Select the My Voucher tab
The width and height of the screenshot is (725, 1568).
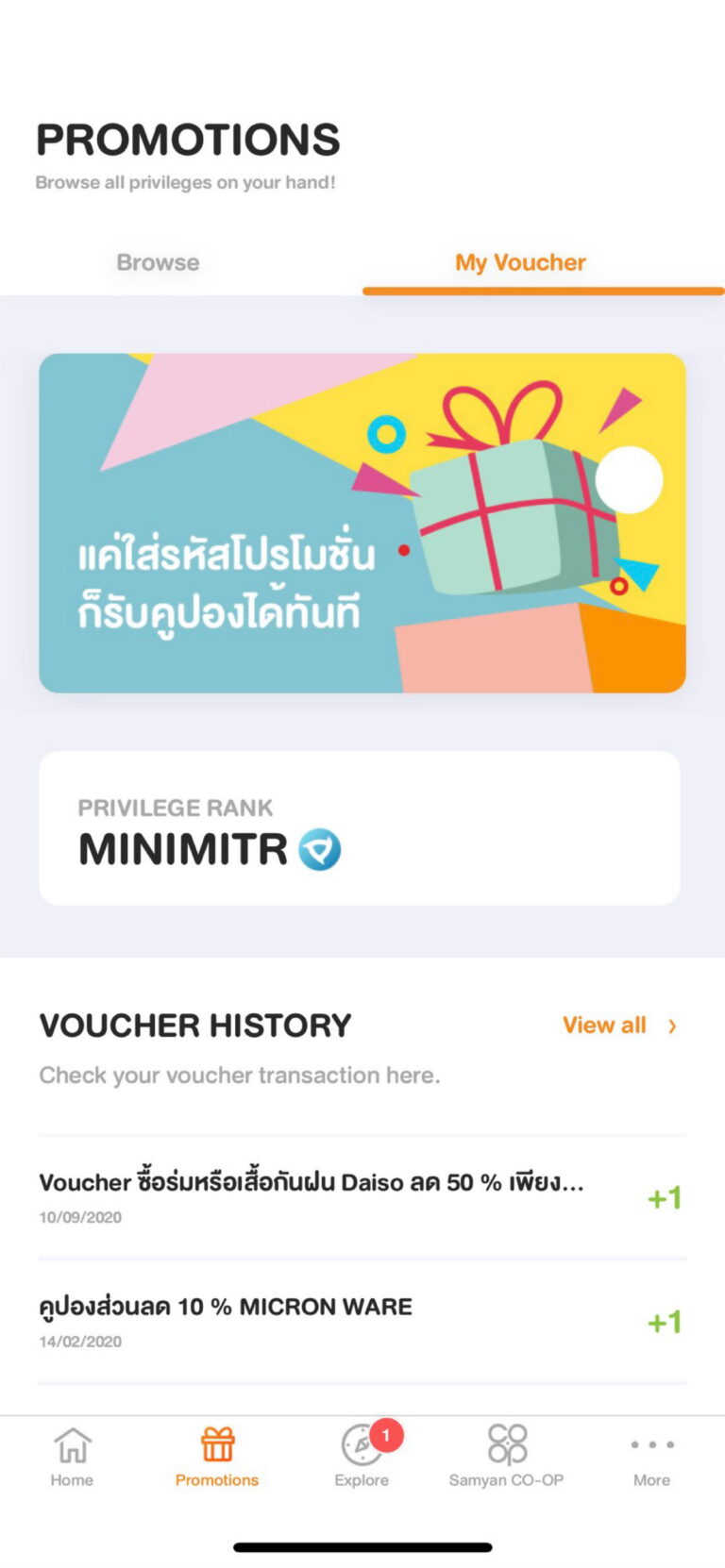coord(520,262)
